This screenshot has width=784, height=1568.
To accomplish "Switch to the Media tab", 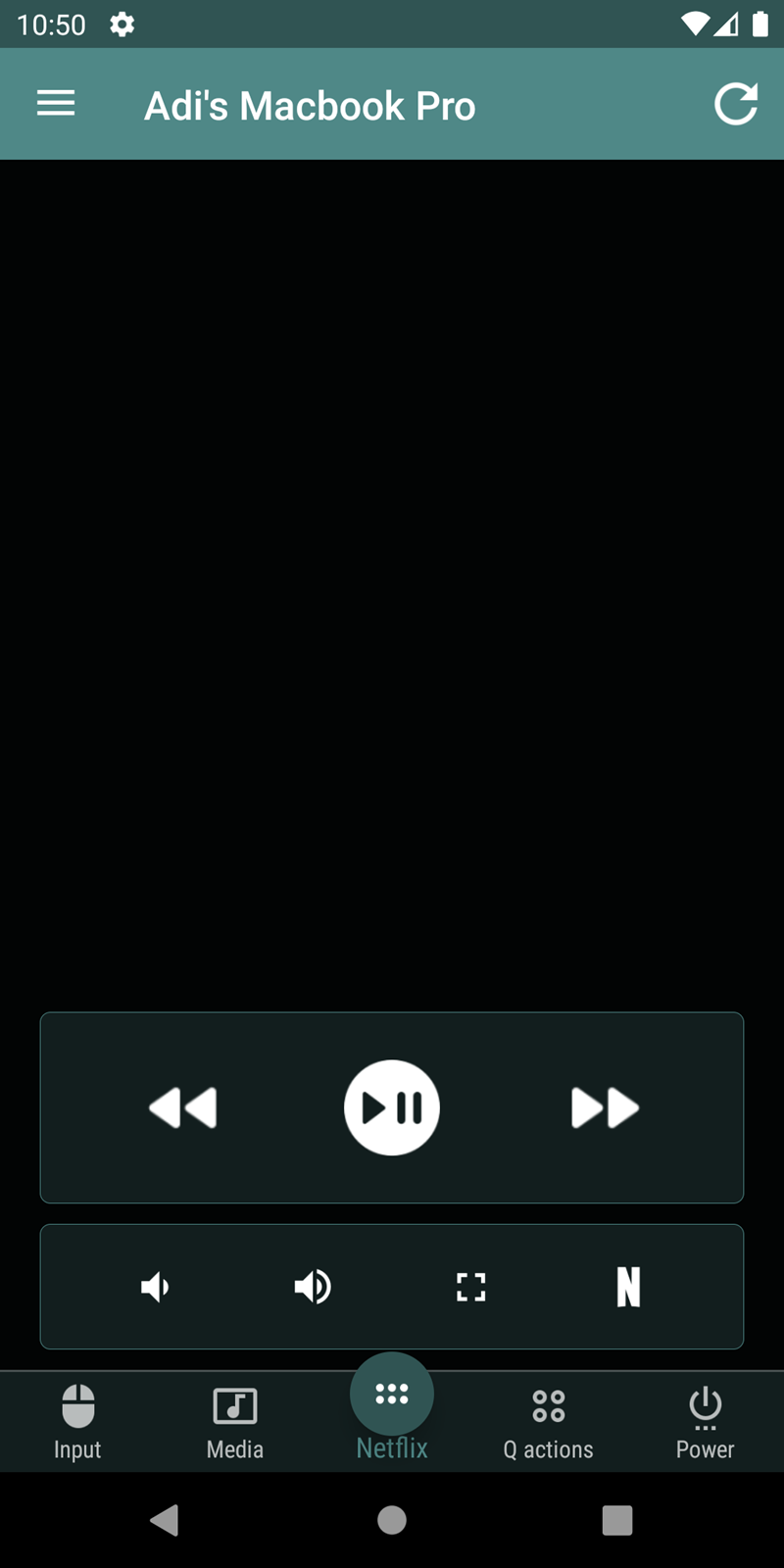I will 235,1422.
